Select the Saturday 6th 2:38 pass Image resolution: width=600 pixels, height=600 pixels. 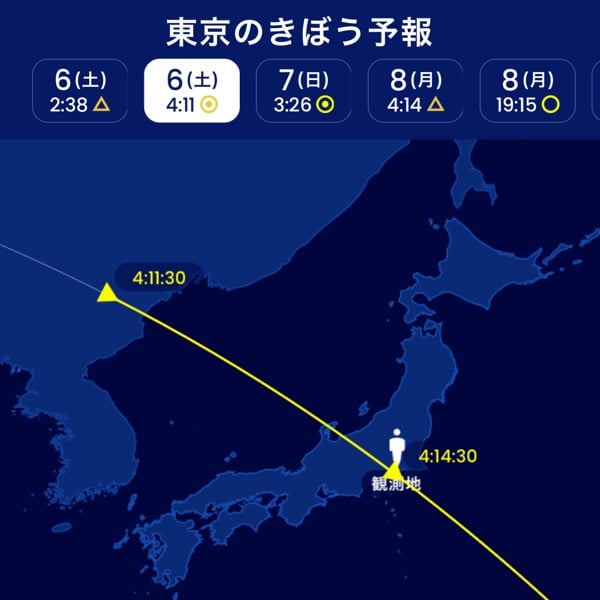tap(80, 90)
